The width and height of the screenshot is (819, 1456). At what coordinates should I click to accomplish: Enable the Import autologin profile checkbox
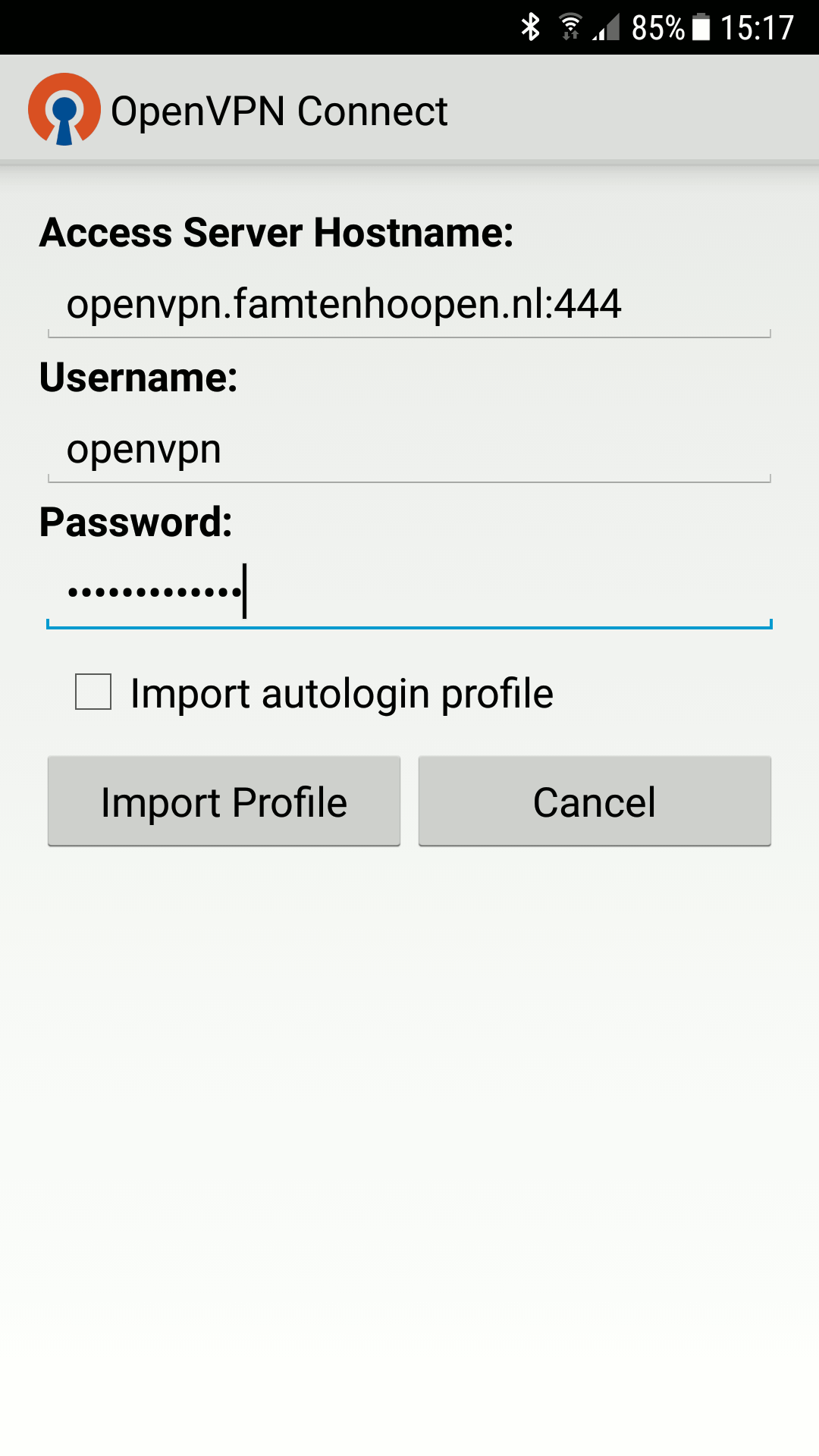coord(93,692)
